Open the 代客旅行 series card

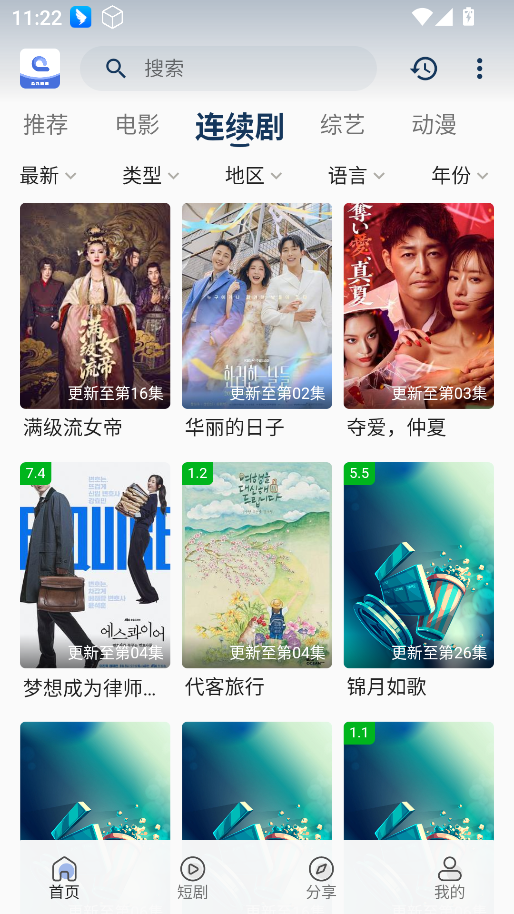pos(257,580)
